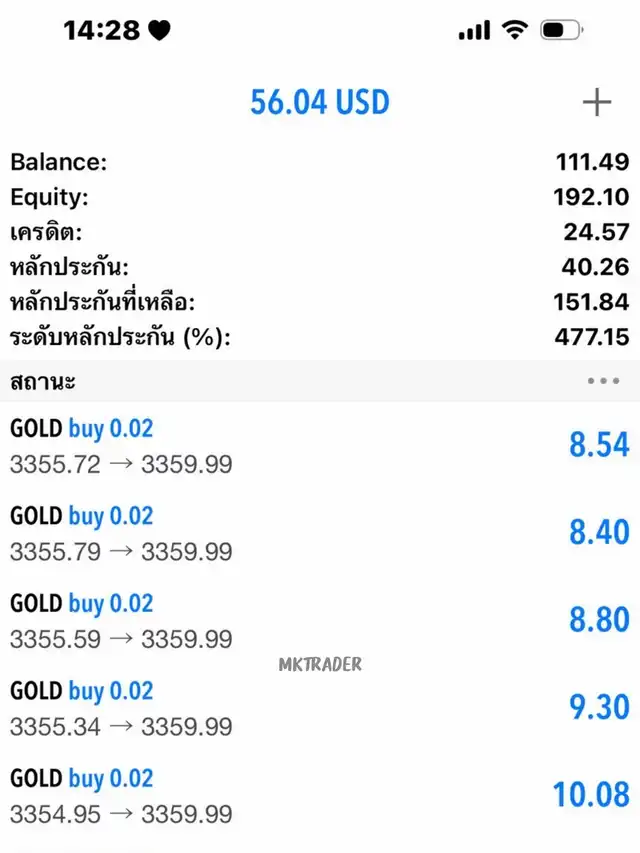View the GOLD buy position from 3355.59
The image size is (640, 853).
click(x=320, y=620)
